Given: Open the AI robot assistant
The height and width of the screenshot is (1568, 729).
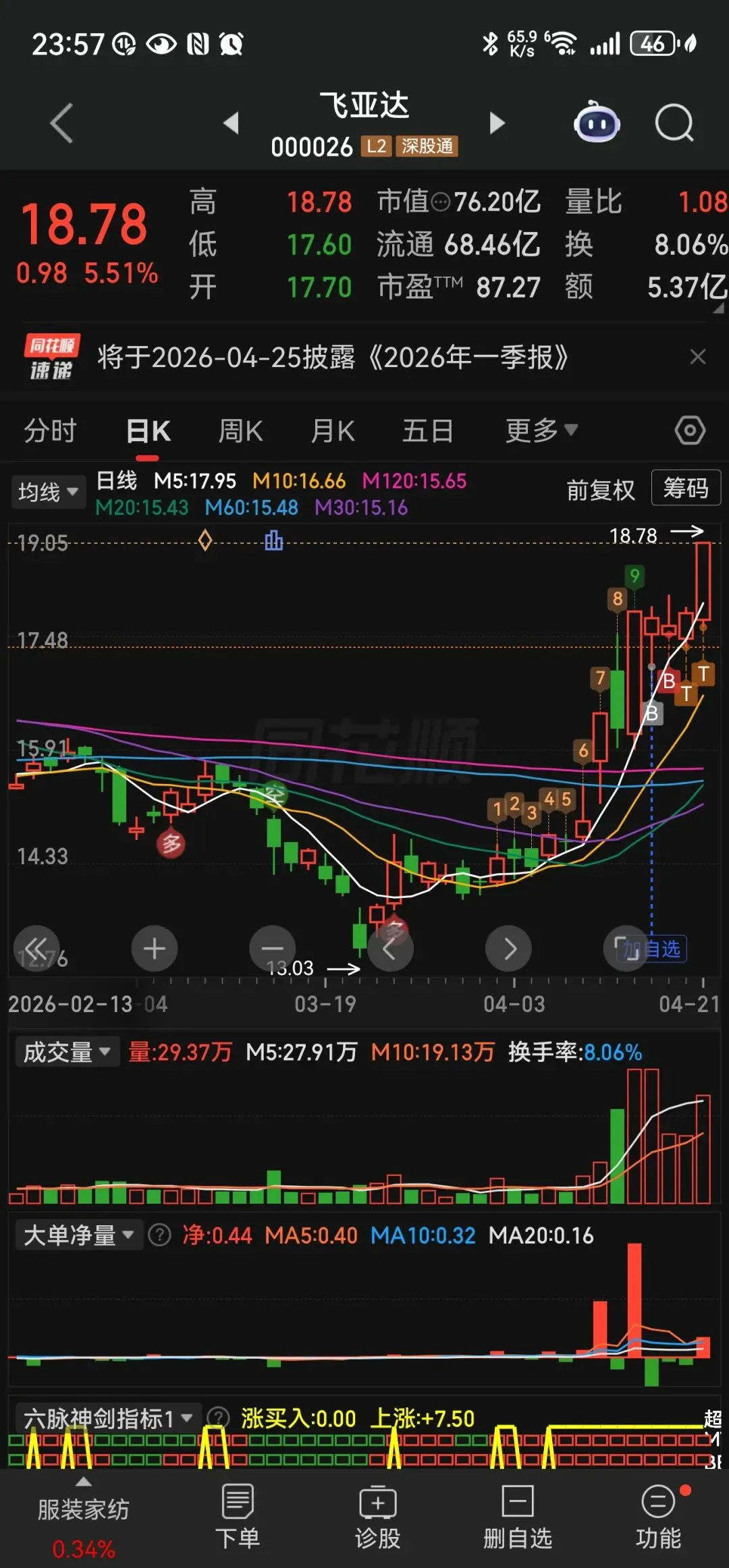Looking at the screenshot, I should click(597, 123).
